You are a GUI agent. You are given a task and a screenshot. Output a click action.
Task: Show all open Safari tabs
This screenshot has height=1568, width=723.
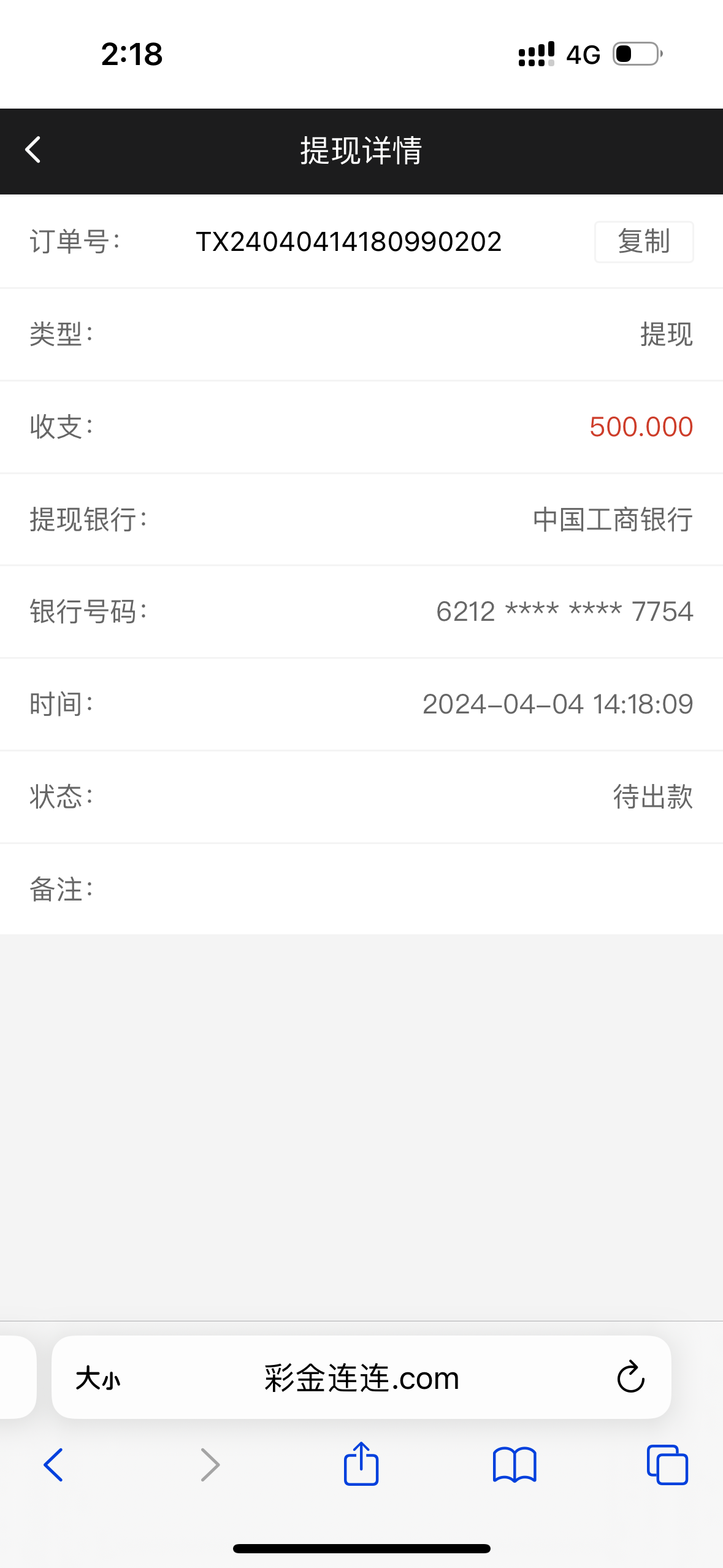pos(667,1465)
